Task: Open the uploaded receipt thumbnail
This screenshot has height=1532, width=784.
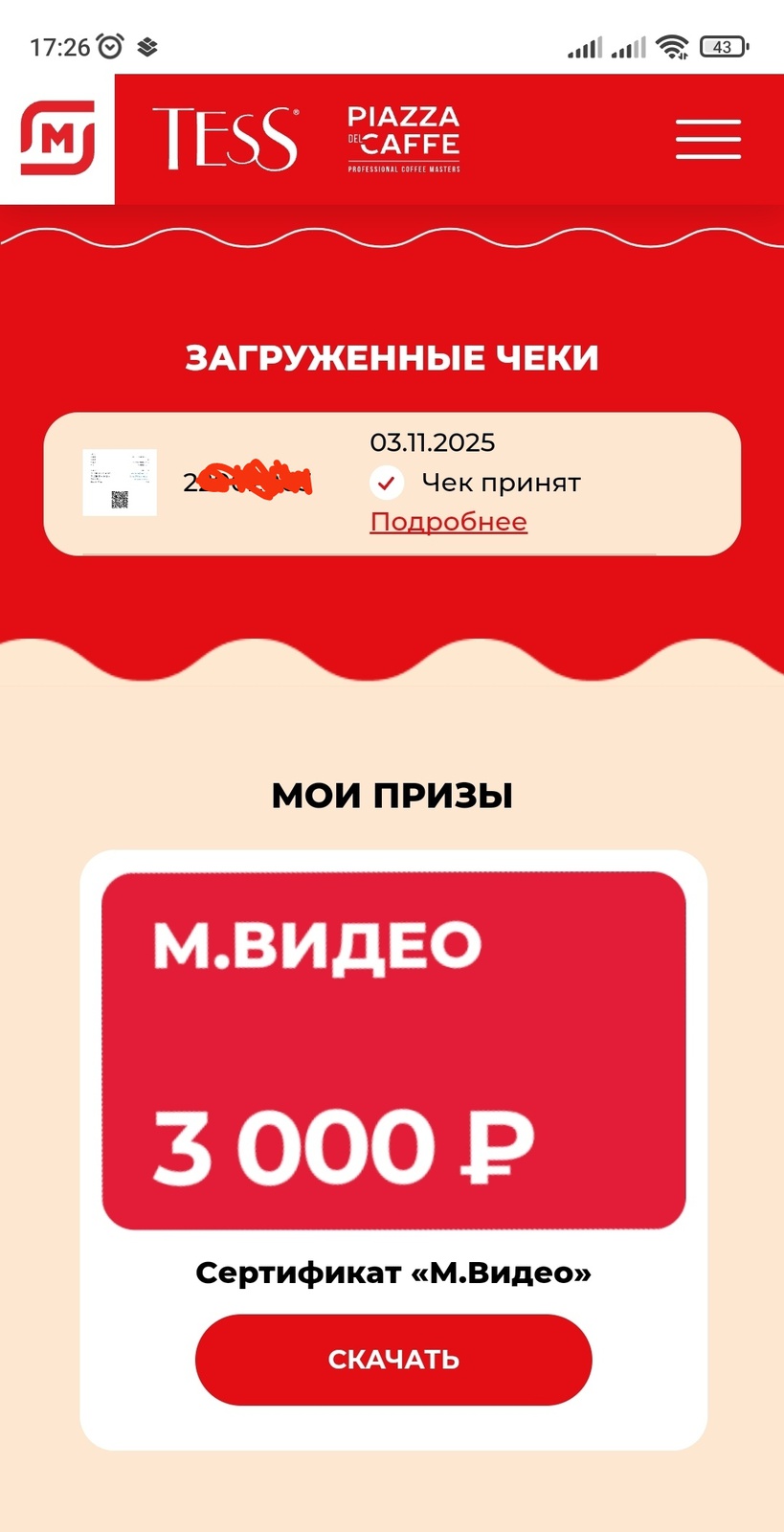Action: click(x=120, y=483)
